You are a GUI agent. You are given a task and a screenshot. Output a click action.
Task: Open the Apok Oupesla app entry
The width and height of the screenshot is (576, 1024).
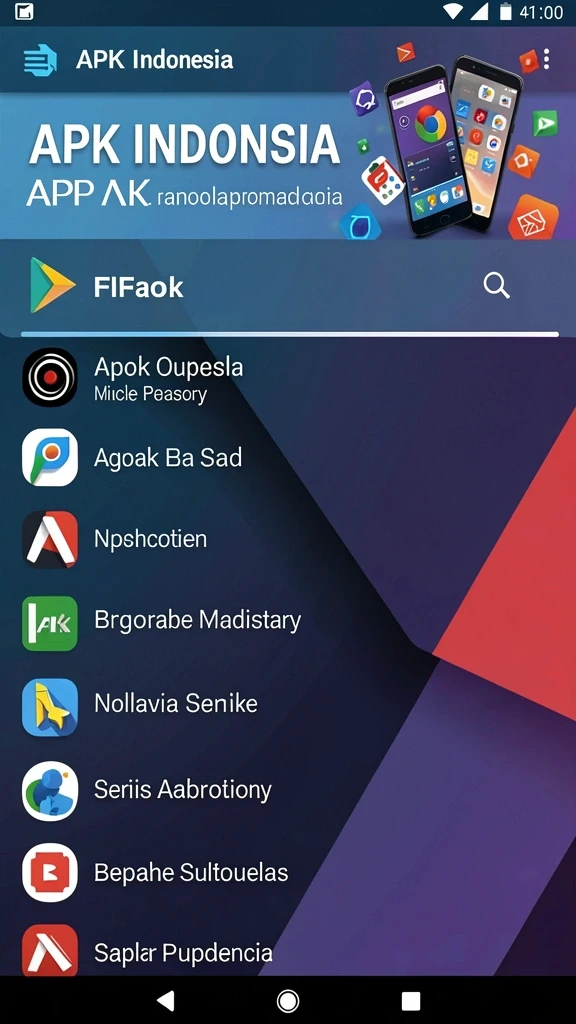288,377
